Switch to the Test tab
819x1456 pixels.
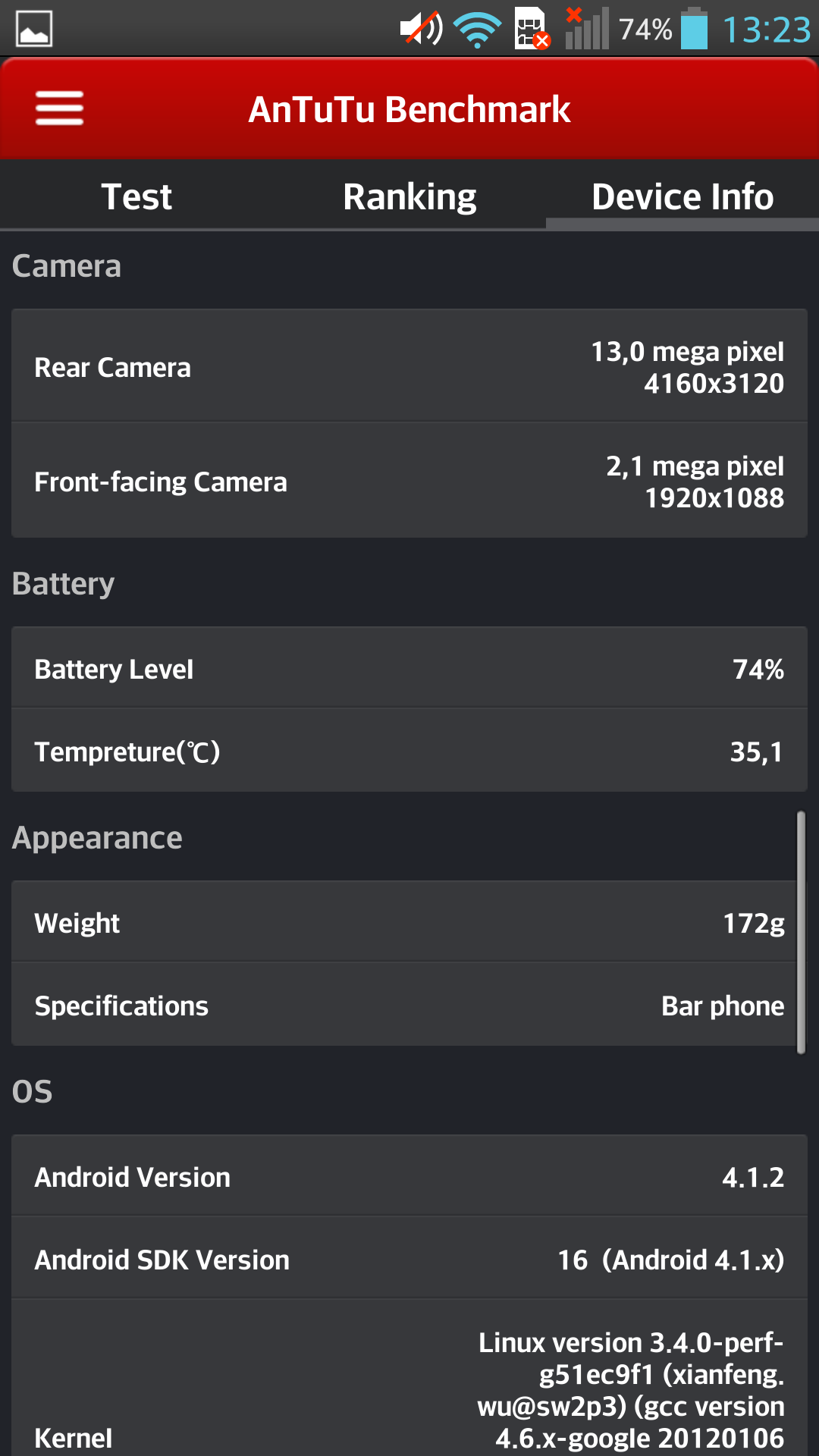[136, 197]
